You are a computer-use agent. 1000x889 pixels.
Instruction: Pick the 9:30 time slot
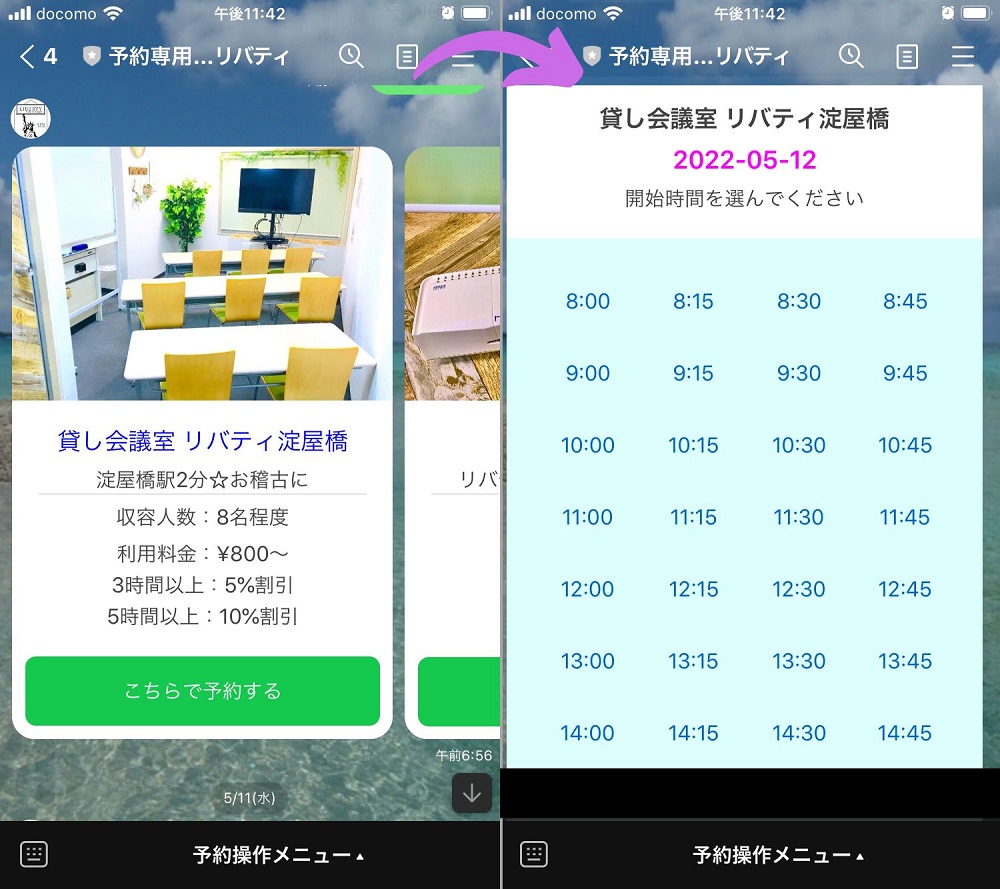(799, 373)
